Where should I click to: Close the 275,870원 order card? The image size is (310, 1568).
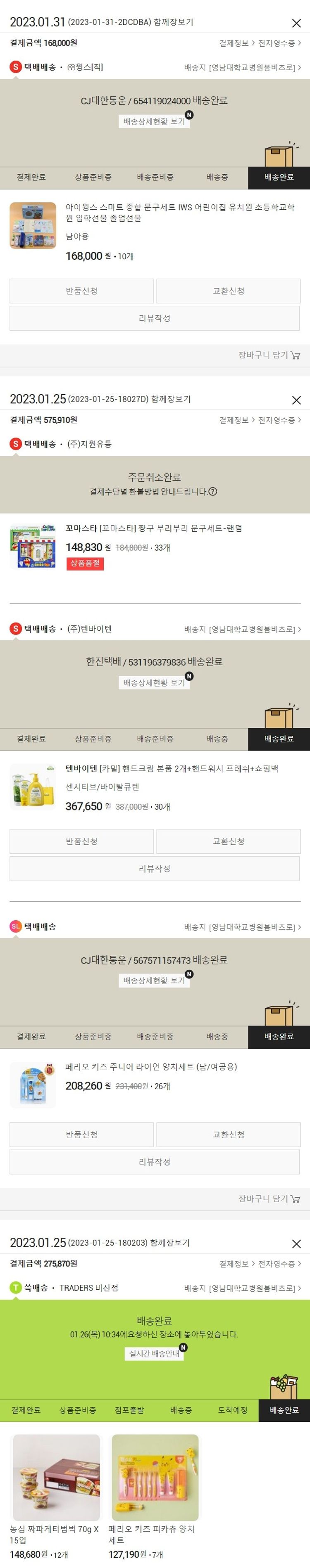pos(296,1244)
